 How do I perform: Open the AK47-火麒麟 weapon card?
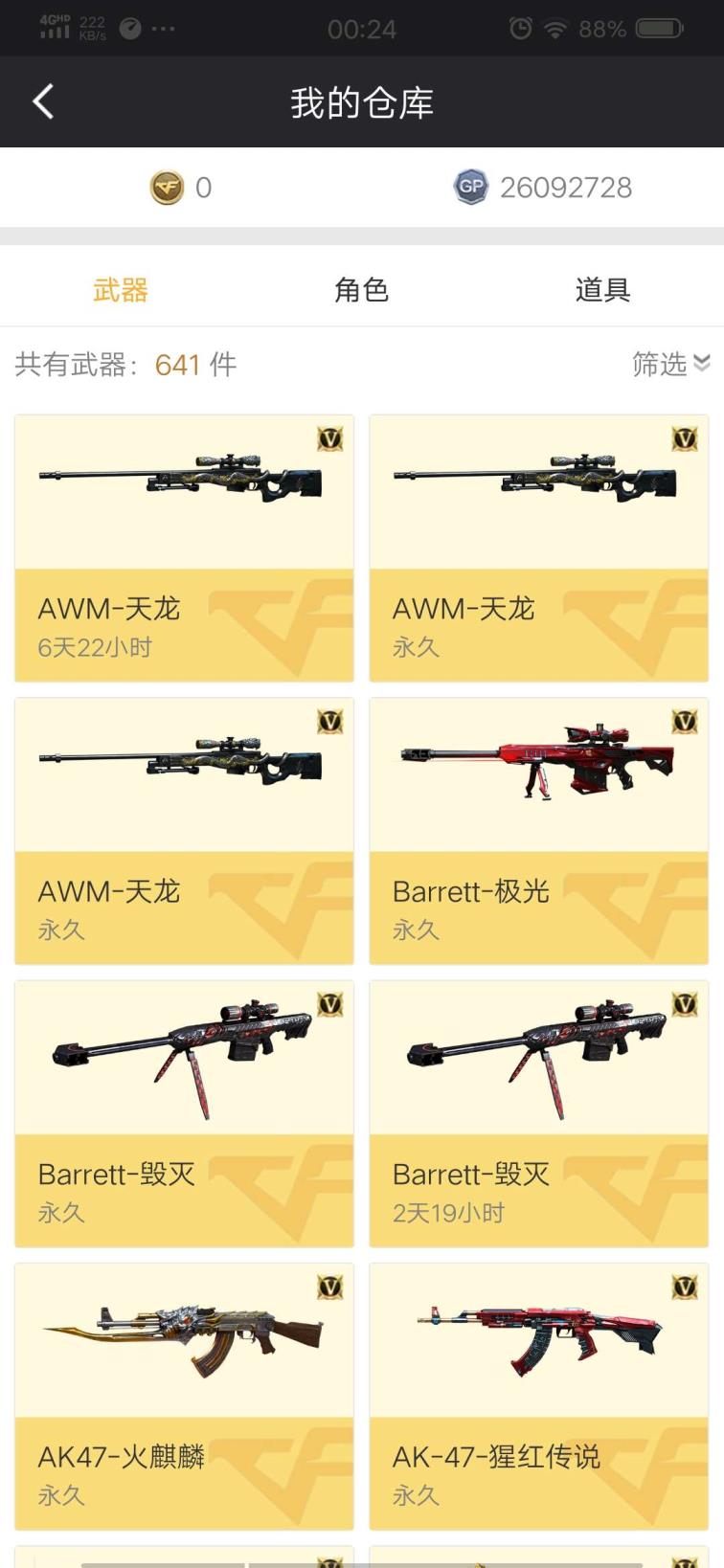pos(184,1395)
